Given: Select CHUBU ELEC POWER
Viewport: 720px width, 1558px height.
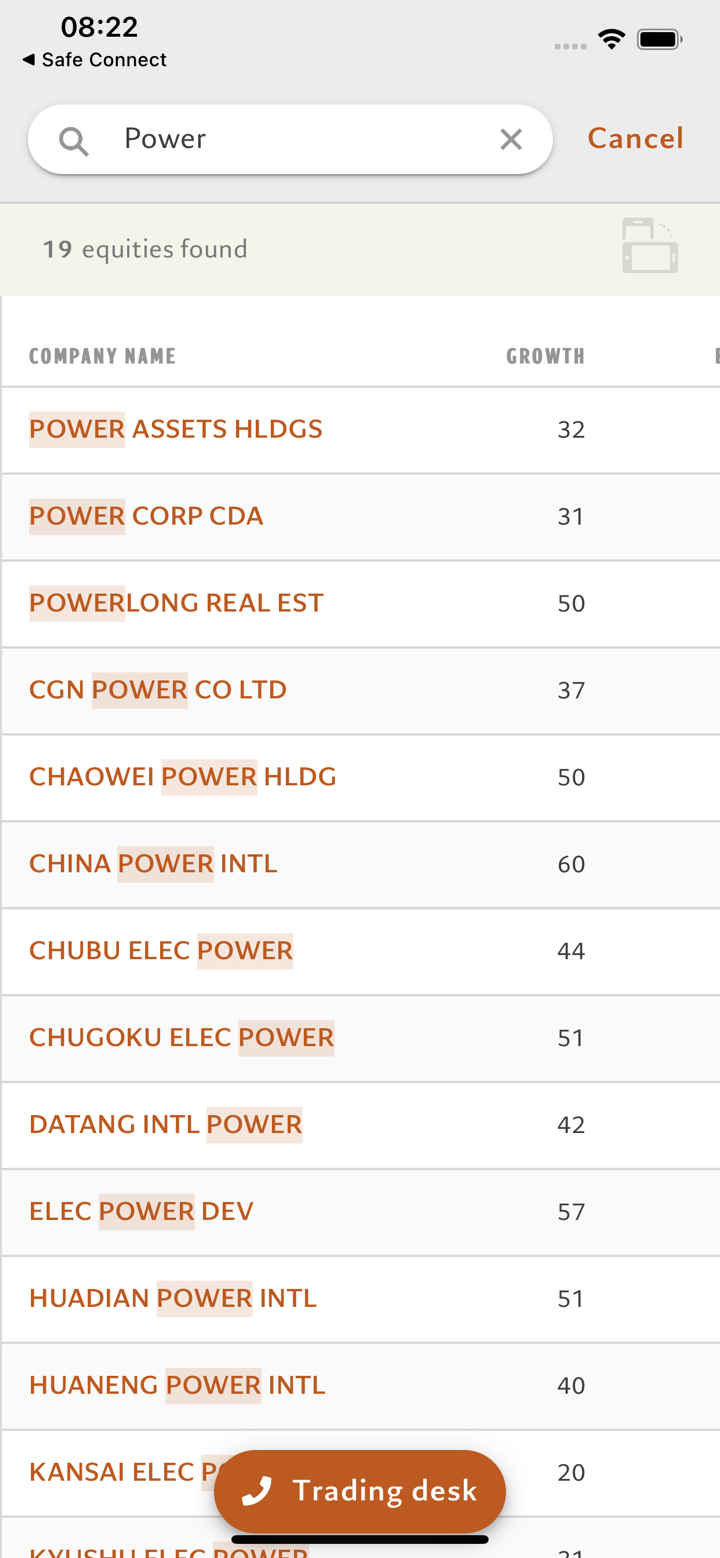Looking at the screenshot, I should 161,951.
